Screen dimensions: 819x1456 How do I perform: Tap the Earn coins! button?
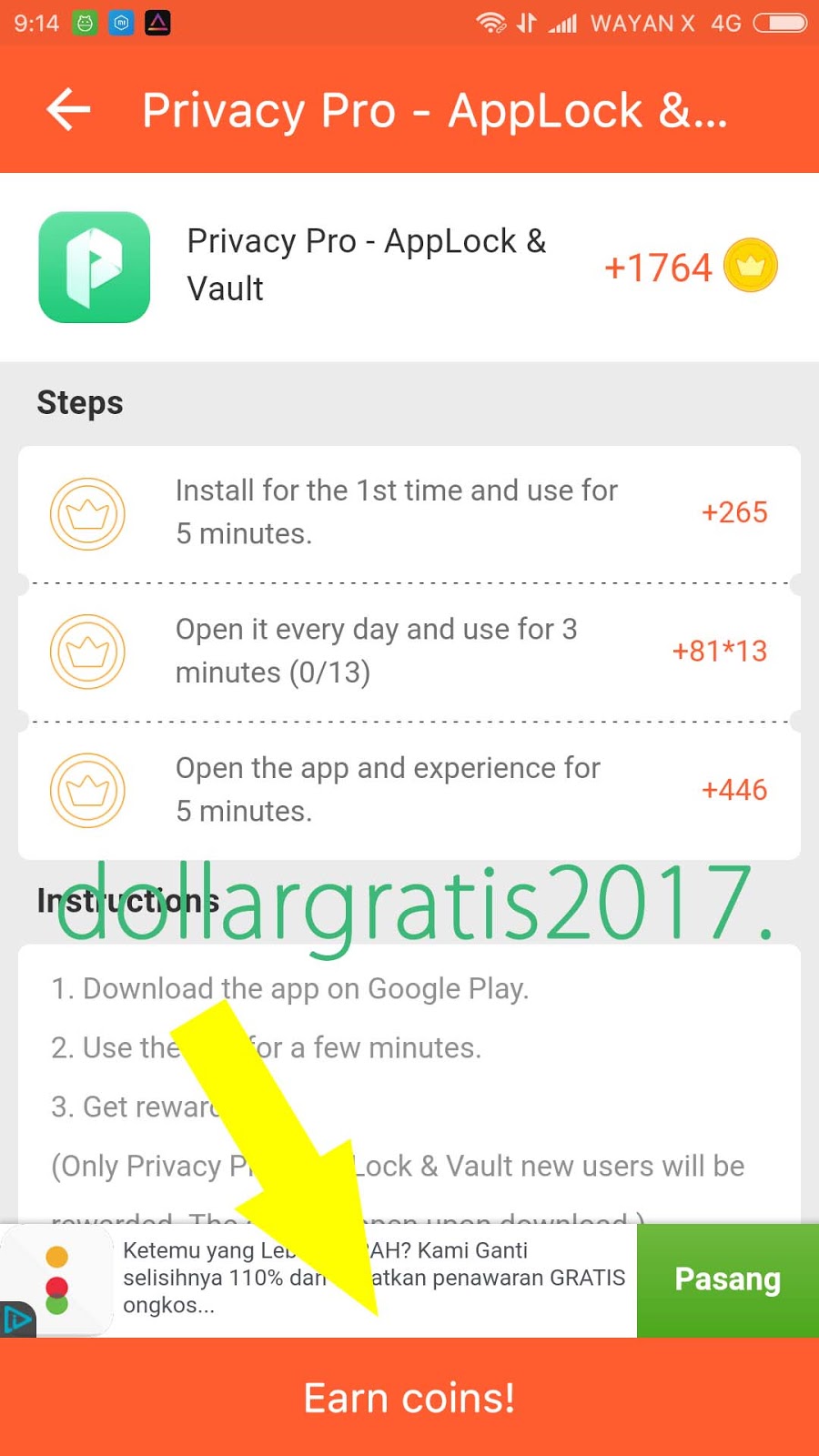[409, 1398]
